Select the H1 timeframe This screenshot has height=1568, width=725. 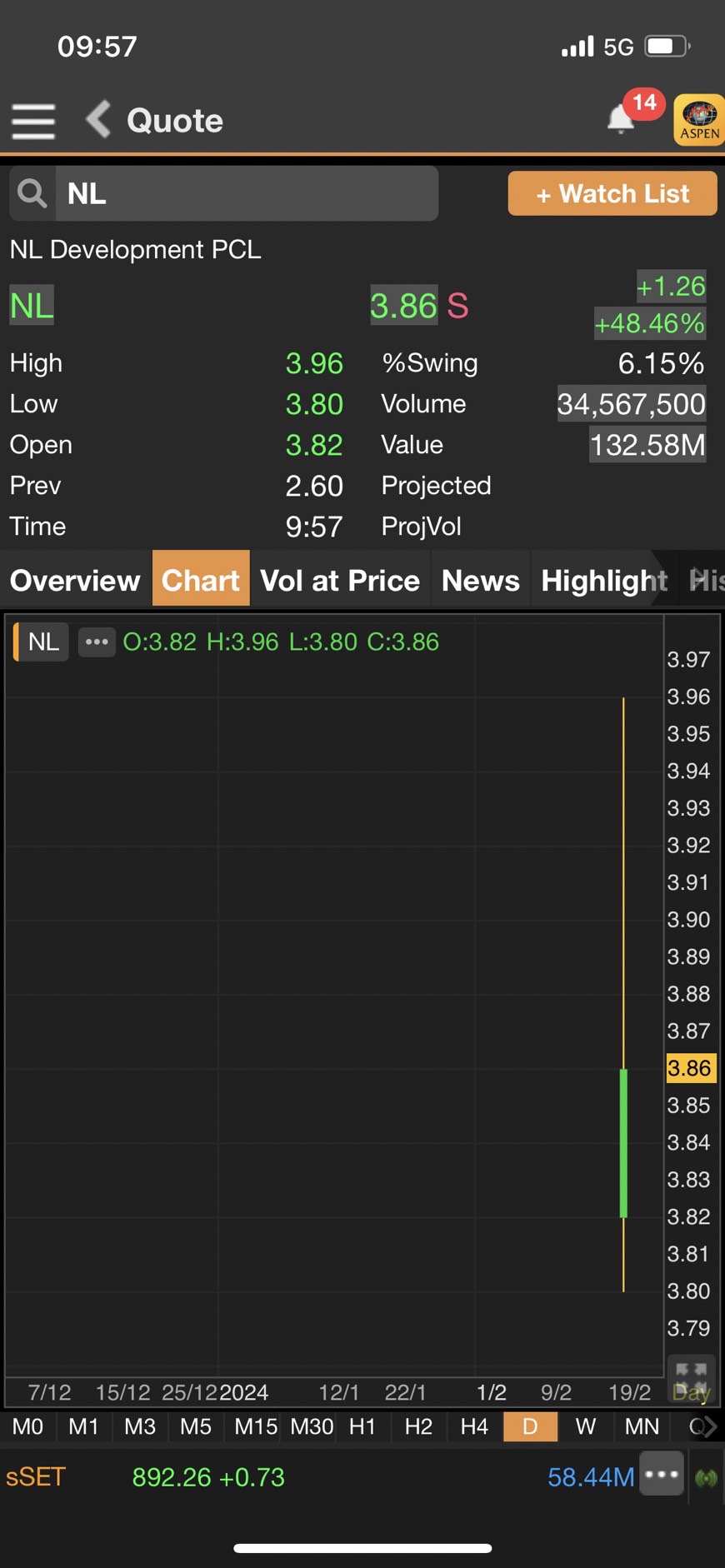[x=362, y=1426]
